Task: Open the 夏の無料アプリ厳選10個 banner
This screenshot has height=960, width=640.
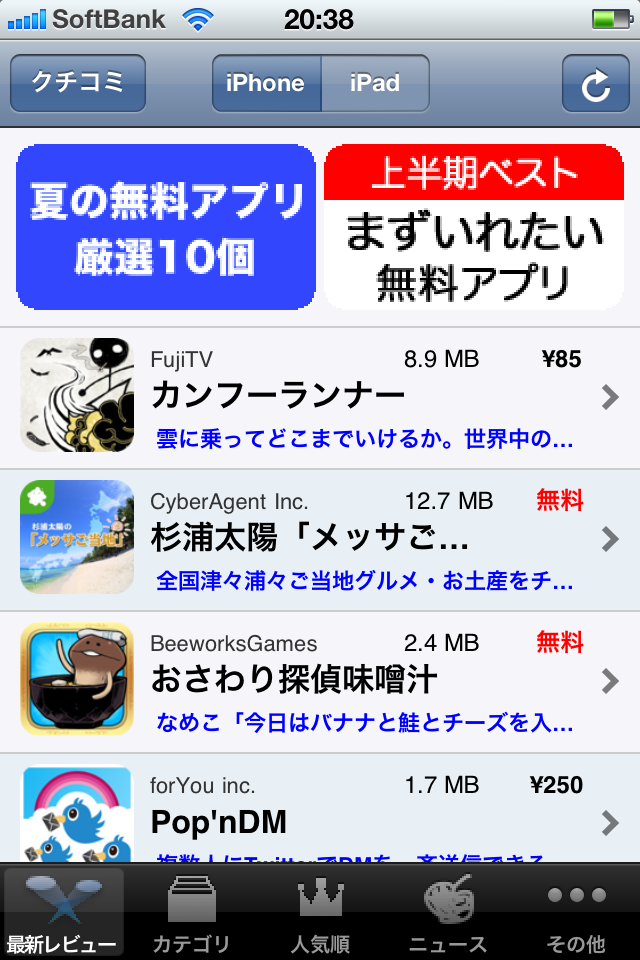Action: tap(166, 227)
